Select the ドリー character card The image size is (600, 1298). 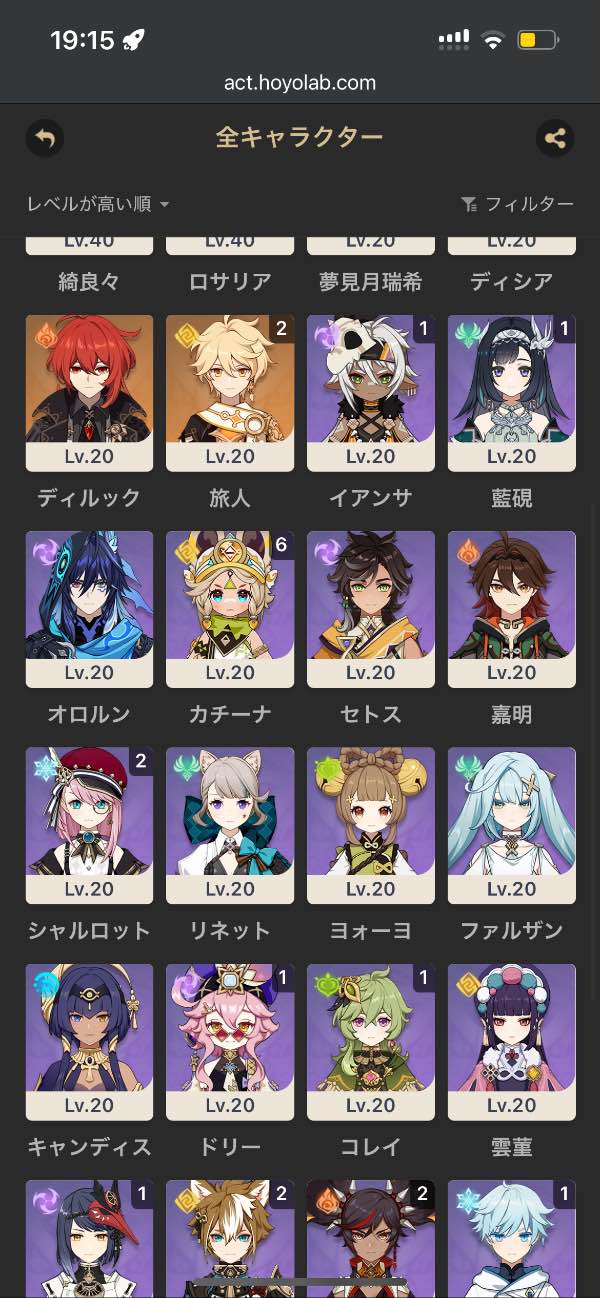(230, 1040)
